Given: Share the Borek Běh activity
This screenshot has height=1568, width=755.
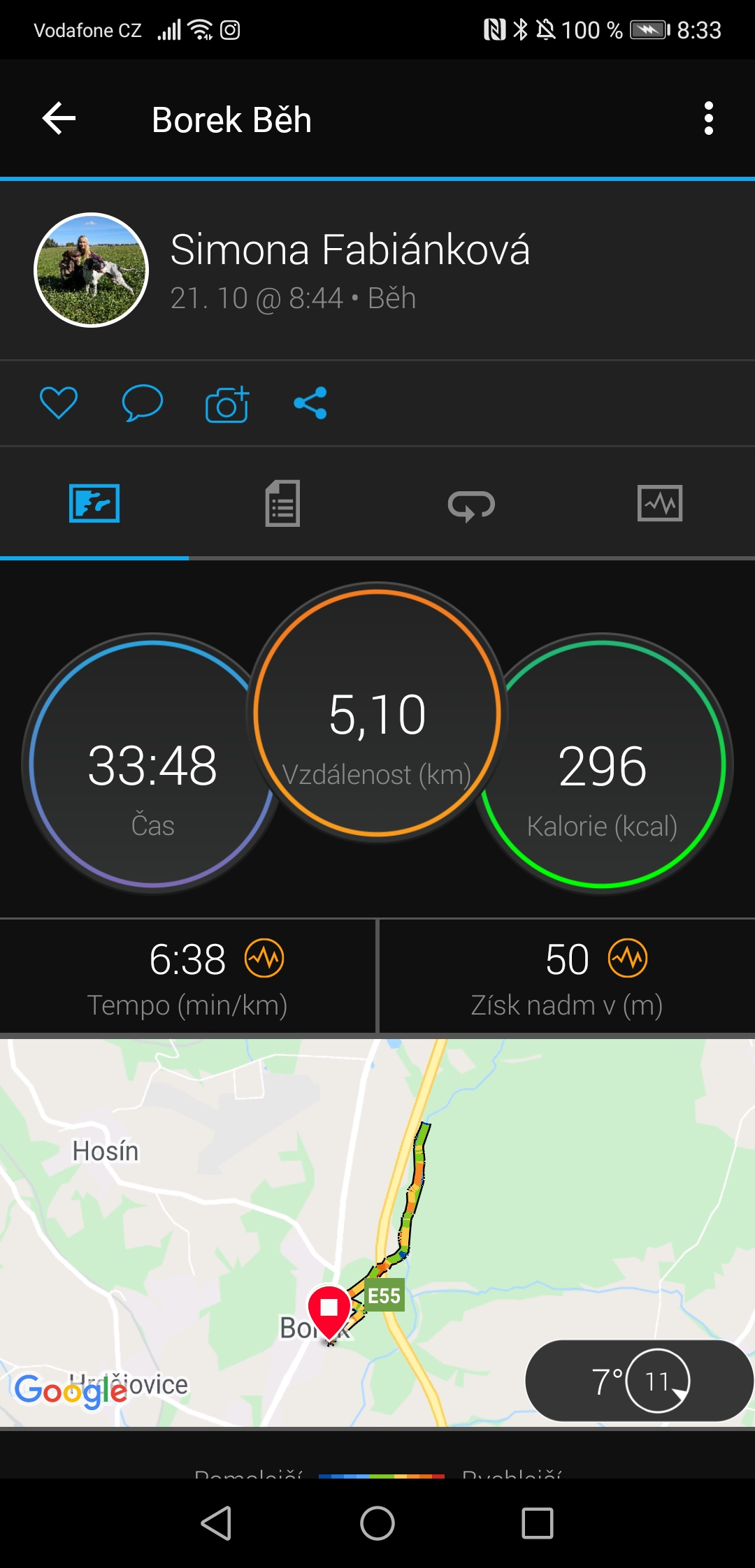Looking at the screenshot, I should (x=310, y=403).
